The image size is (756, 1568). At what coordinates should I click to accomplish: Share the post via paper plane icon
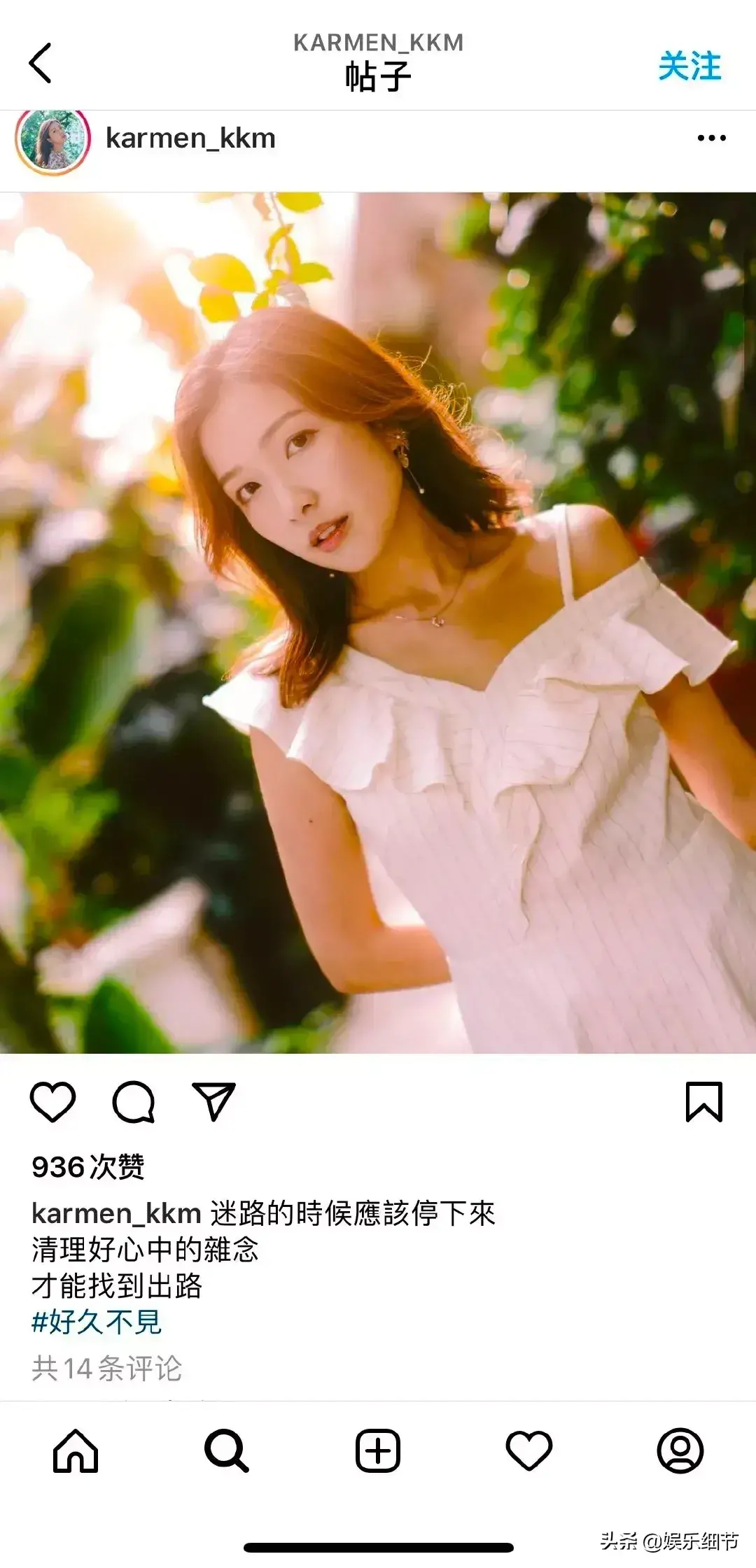point(213,1101)
